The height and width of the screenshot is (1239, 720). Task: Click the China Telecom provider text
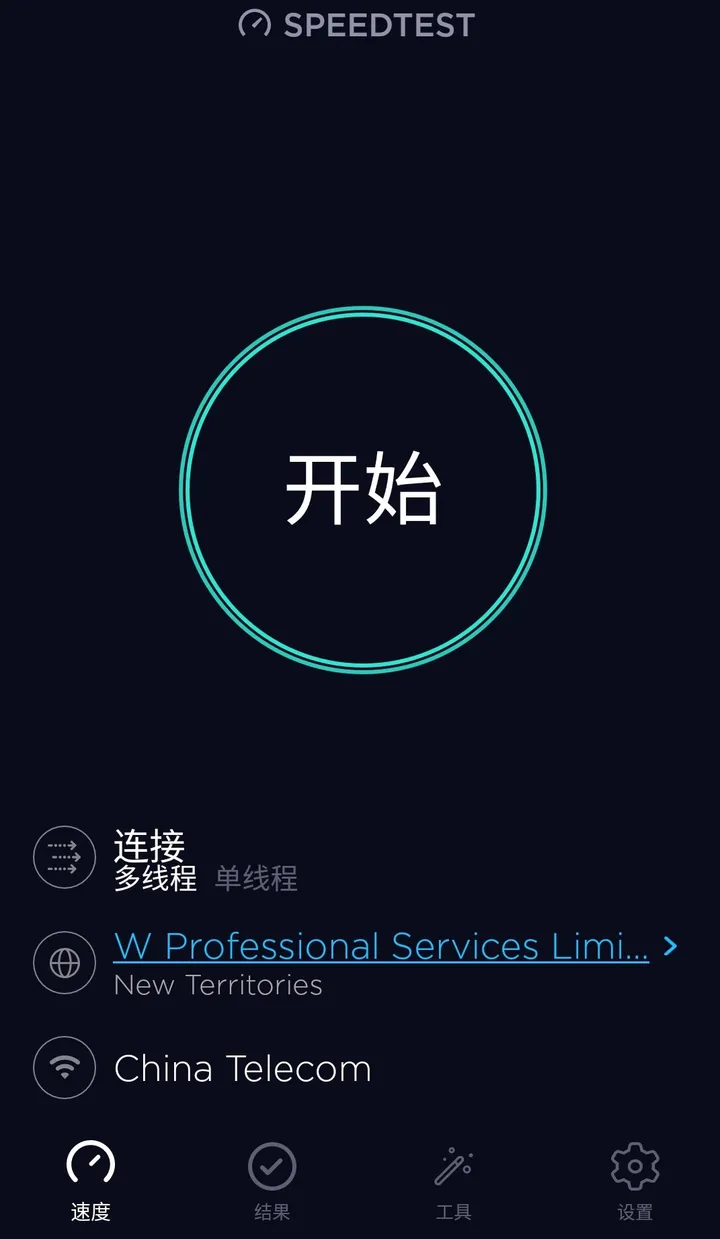point(242,1067)
